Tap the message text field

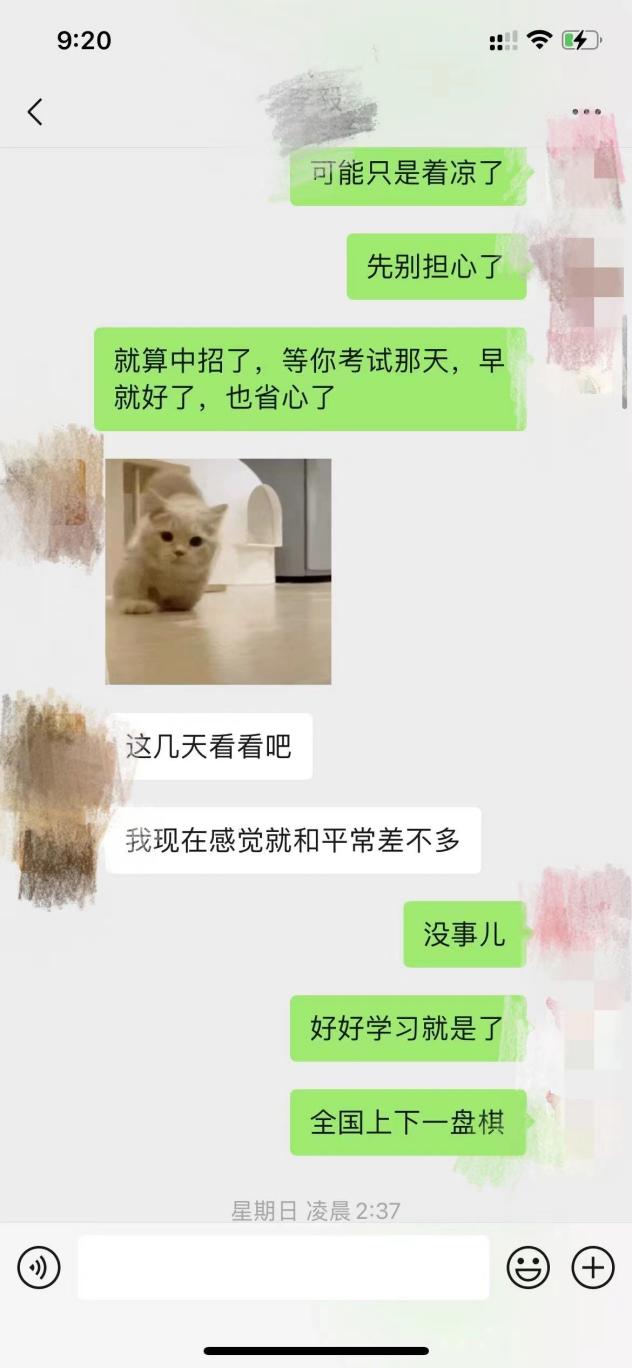283,1268
